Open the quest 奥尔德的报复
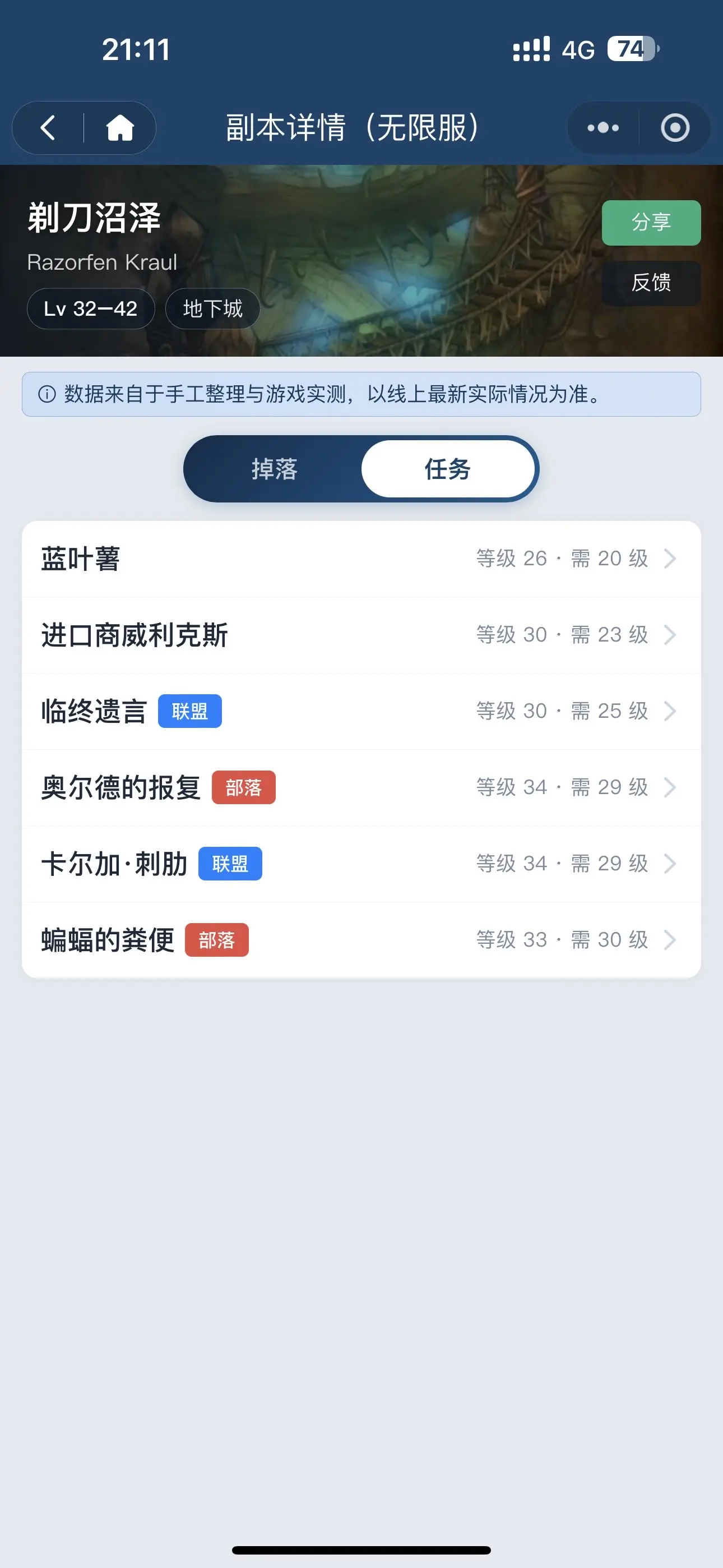 (361, 787)
